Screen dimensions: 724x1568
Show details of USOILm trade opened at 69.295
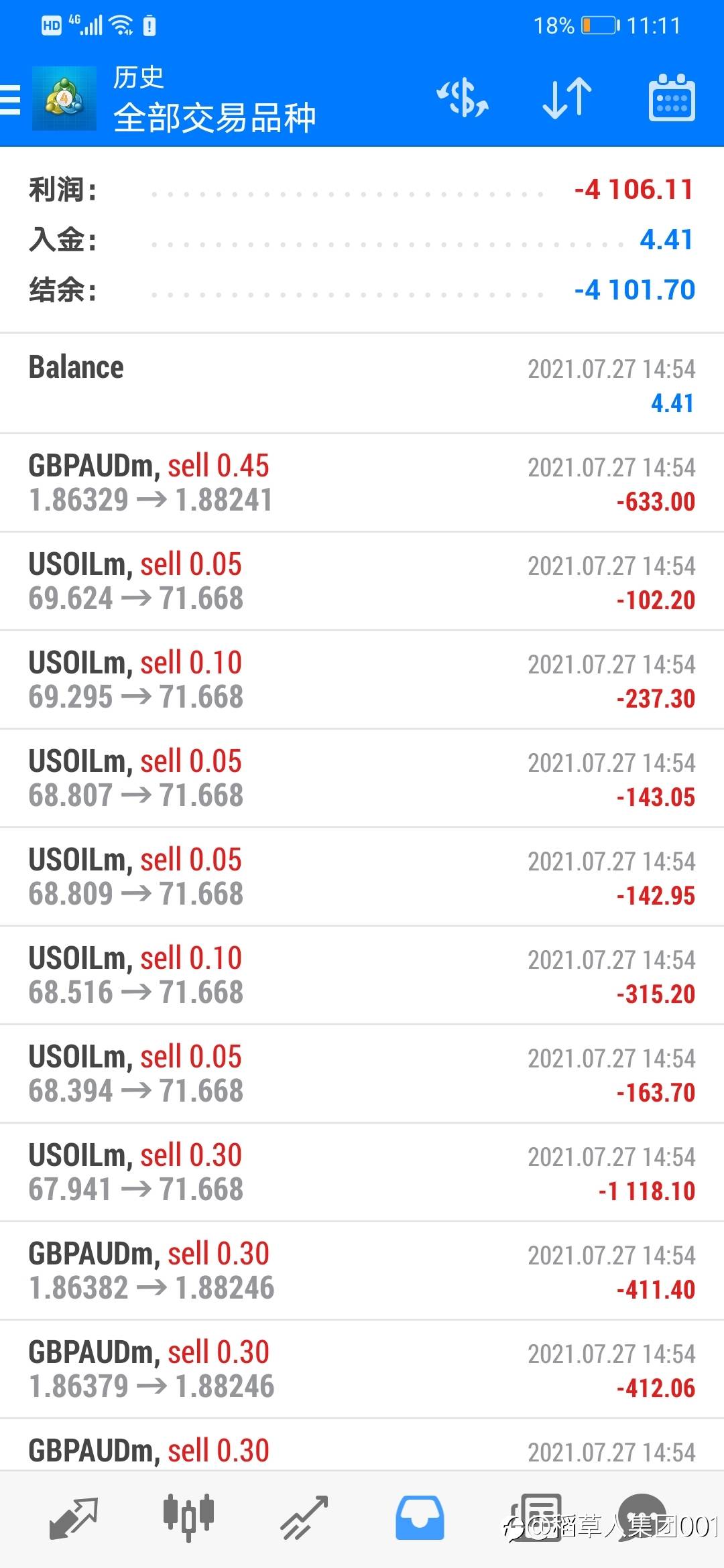click(x=362, y=680)
